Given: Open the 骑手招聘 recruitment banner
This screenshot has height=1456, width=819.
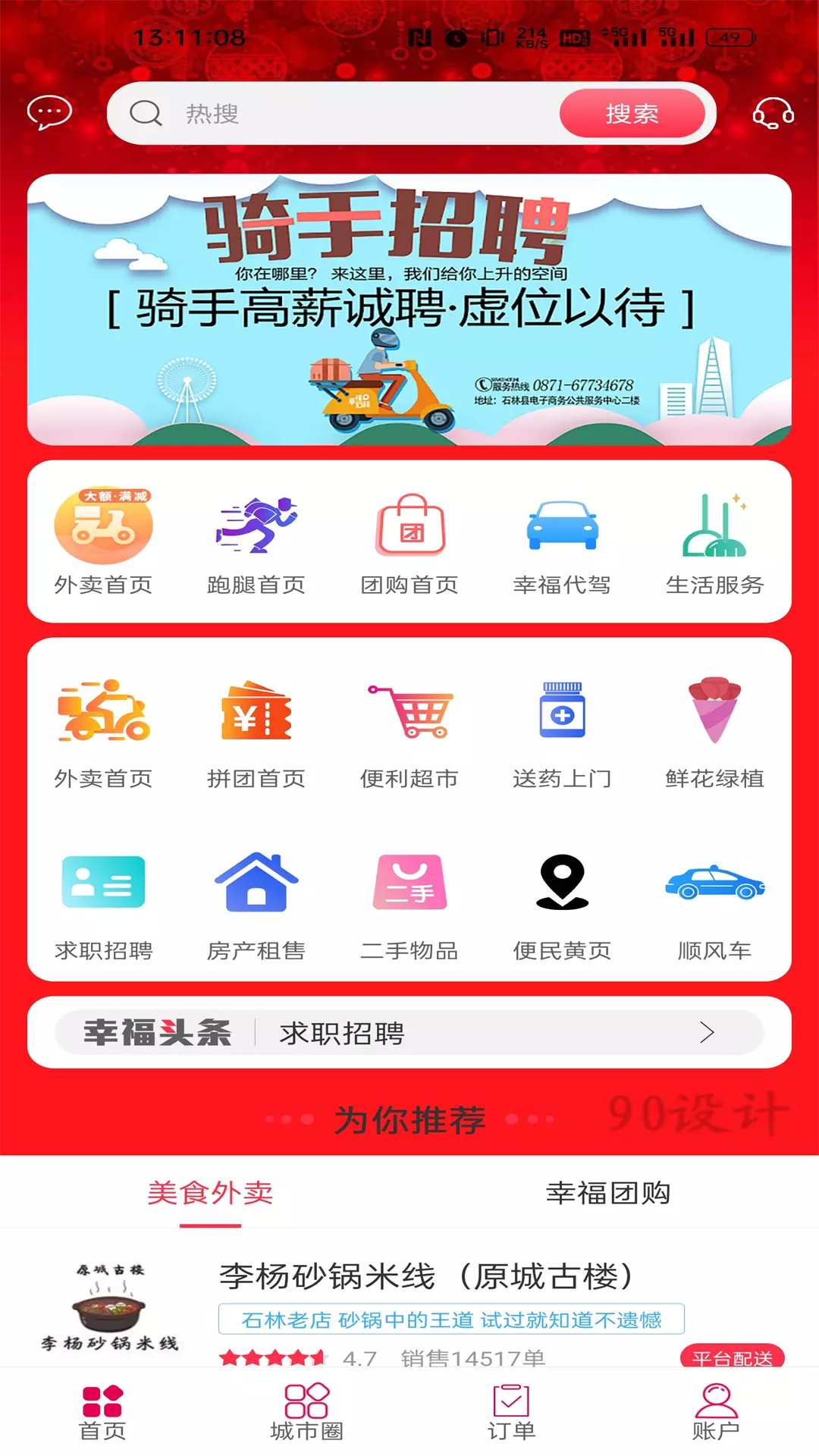Looking at the screenshot, I should tap(409, 309).
